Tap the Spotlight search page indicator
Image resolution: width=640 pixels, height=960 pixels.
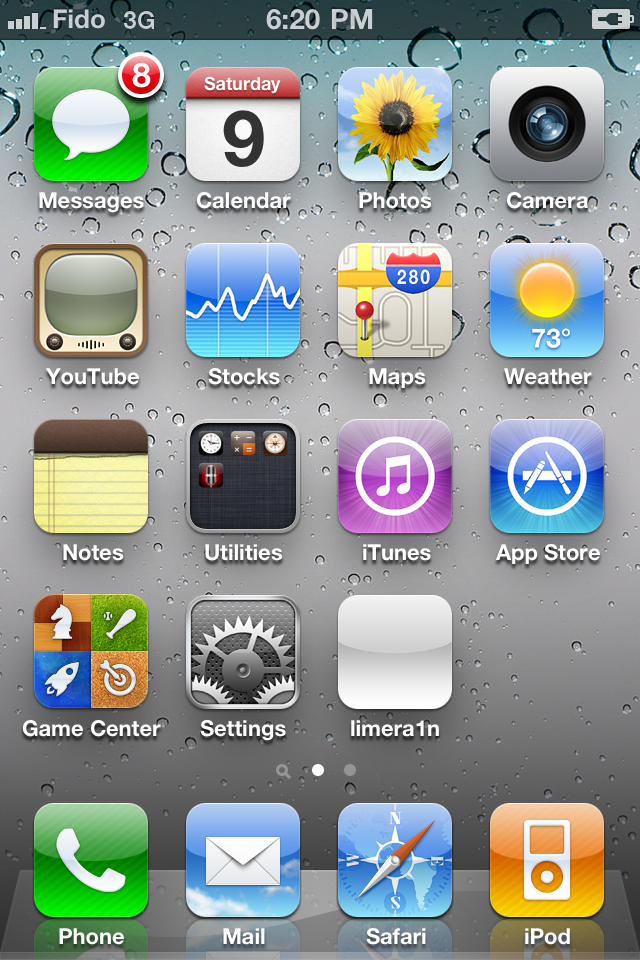(284, 771)
